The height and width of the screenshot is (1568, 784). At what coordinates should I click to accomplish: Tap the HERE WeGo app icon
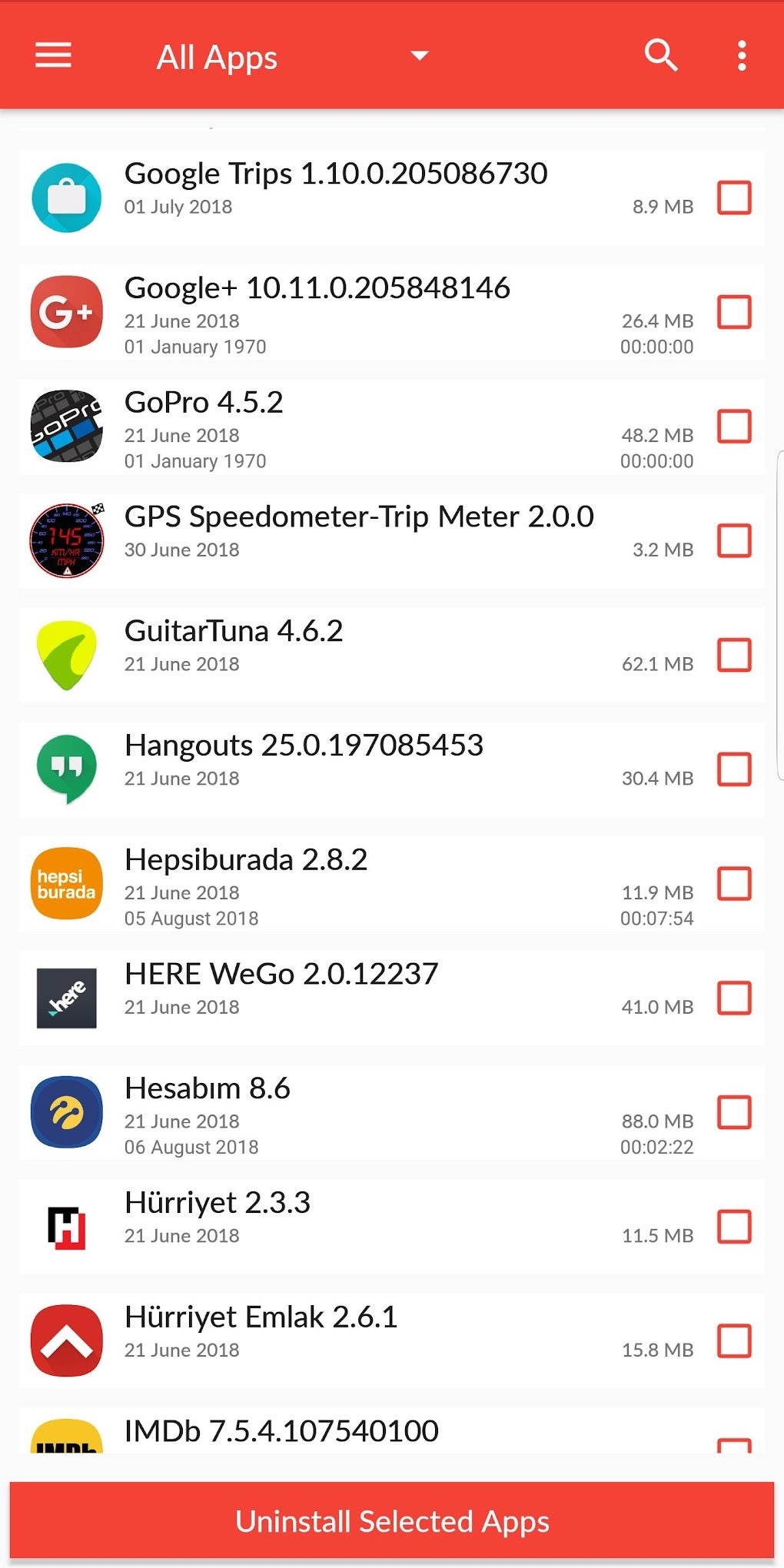tap(66, 998)
